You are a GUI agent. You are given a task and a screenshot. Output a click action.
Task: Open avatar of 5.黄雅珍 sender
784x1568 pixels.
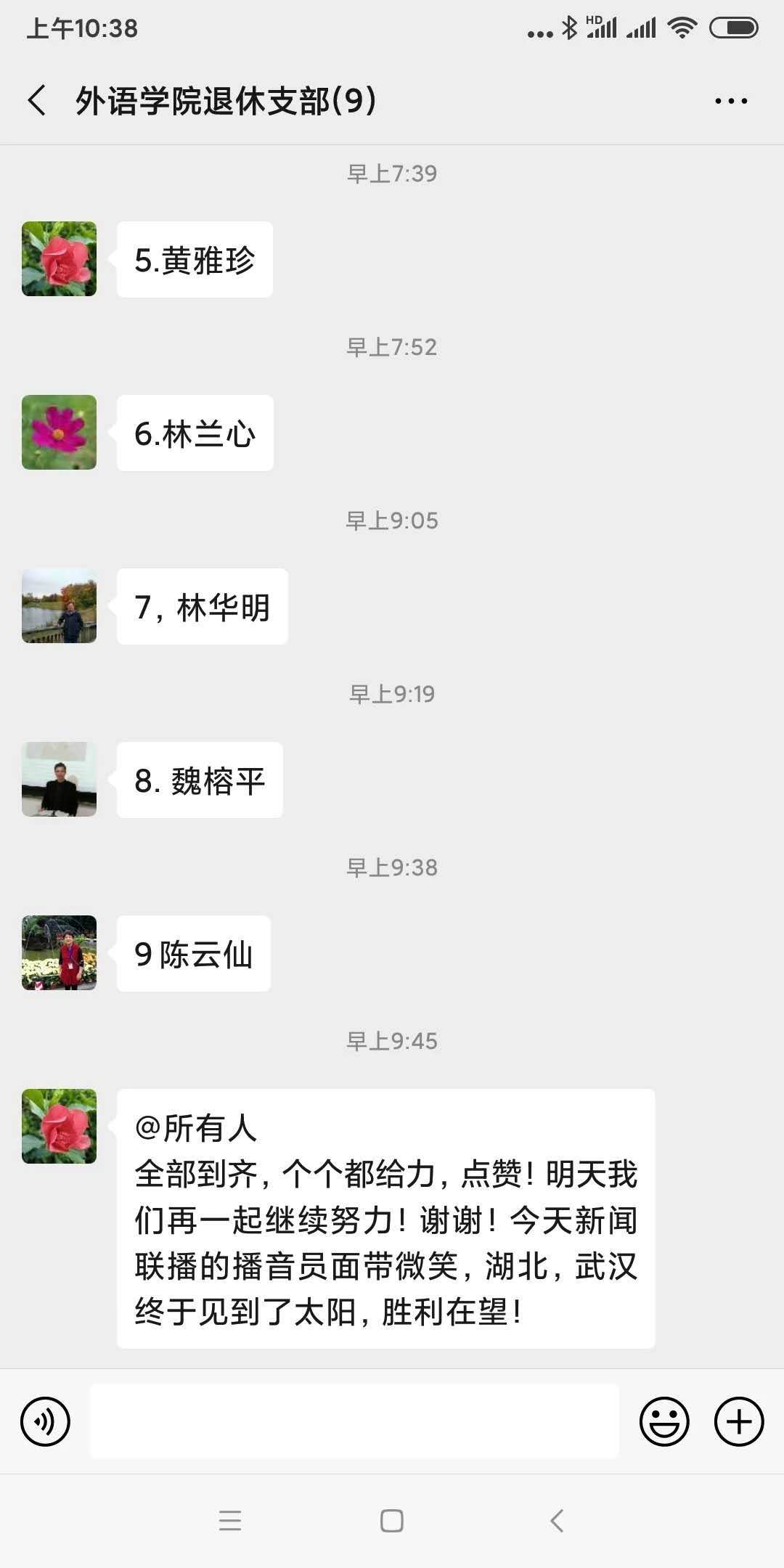(x=60, y=258)
